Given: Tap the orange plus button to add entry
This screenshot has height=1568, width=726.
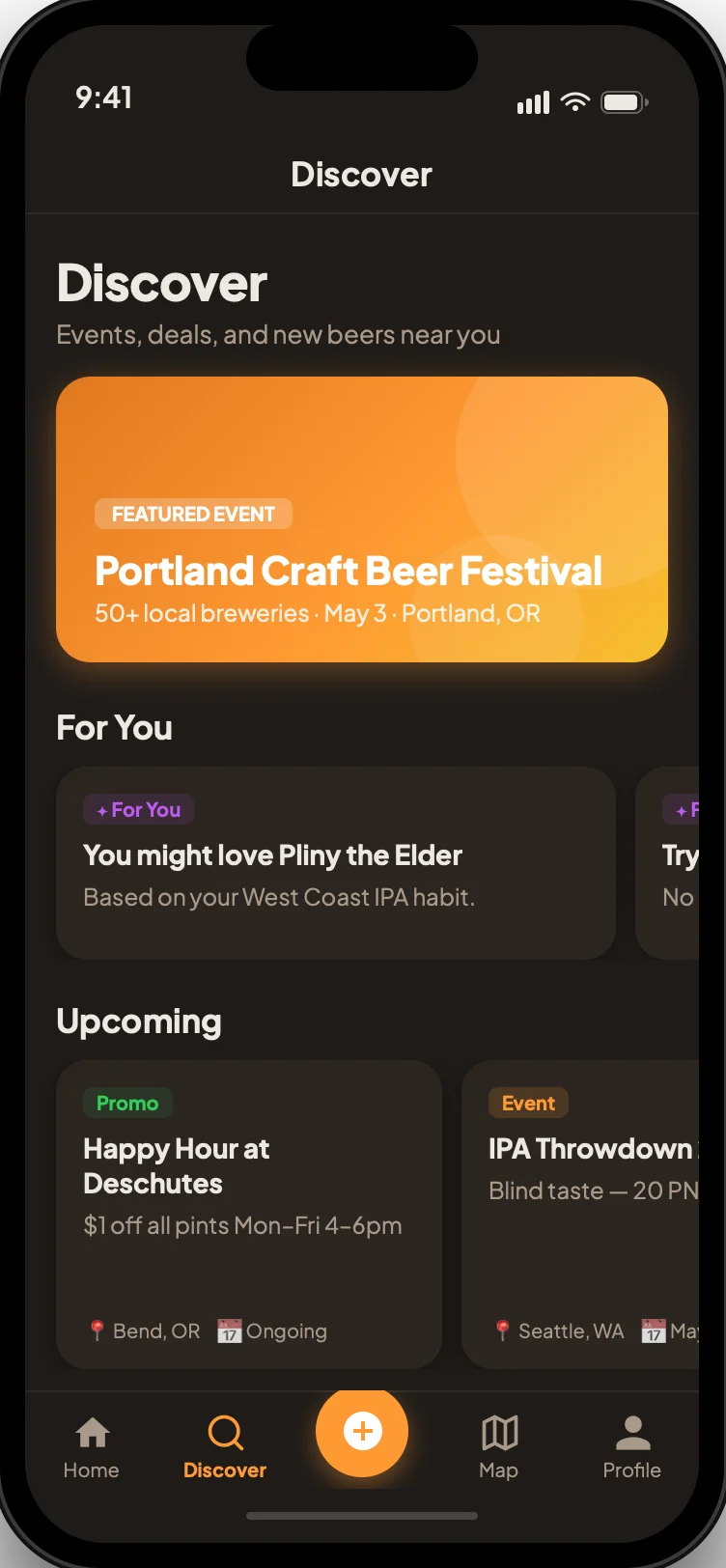Looking at the screenshot, I should [x=362, y=1431].
